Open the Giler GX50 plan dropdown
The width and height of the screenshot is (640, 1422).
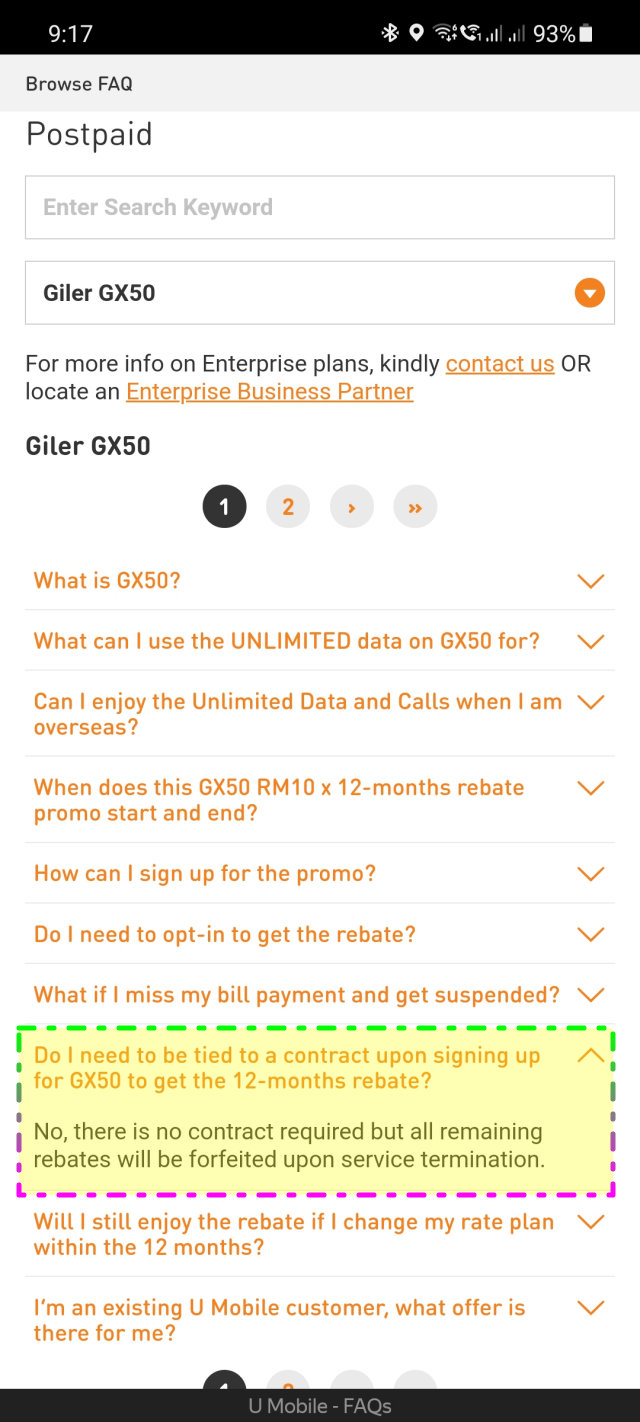320,293
